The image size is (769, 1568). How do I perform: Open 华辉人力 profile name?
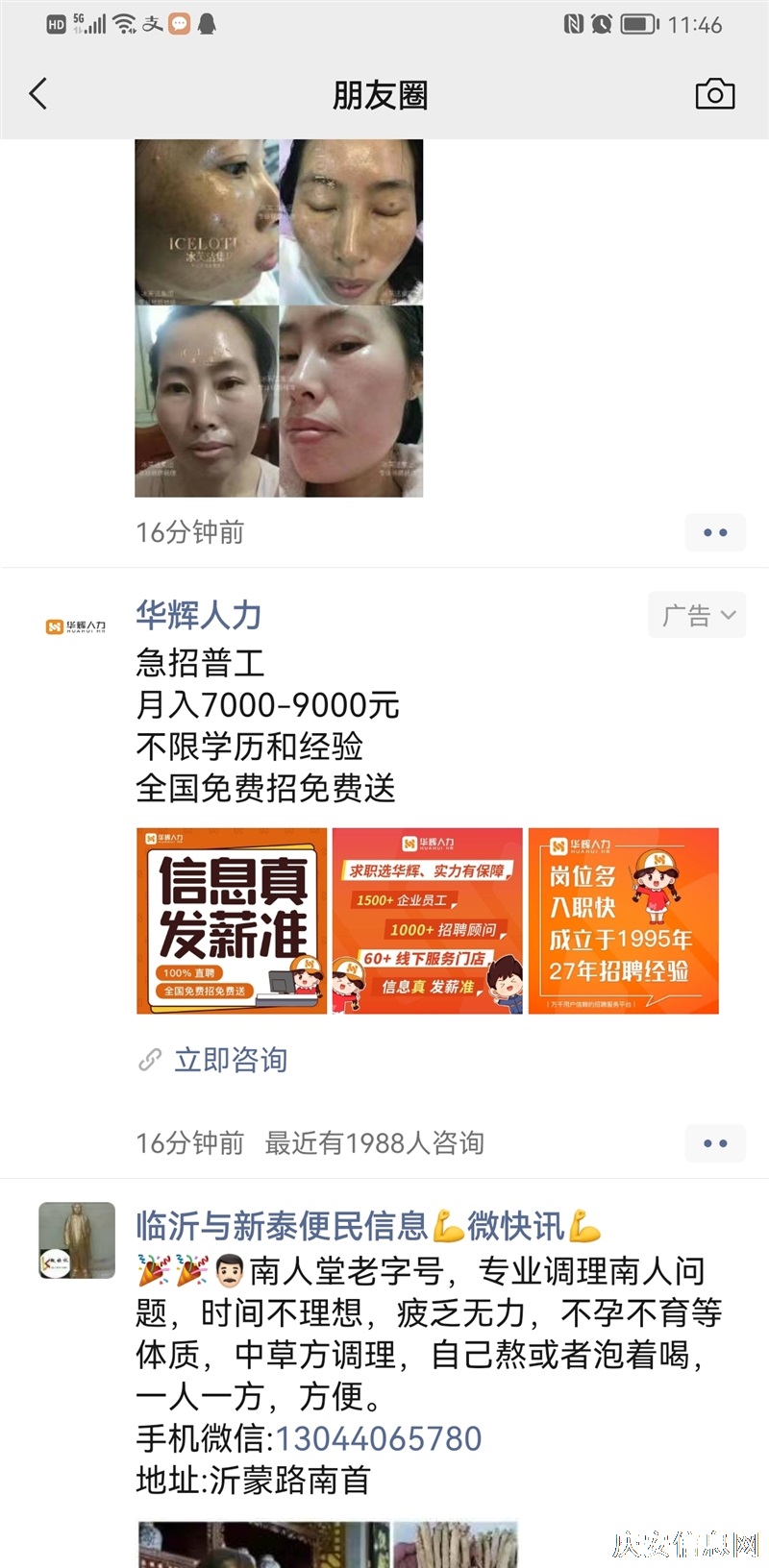tap(199, 615)
